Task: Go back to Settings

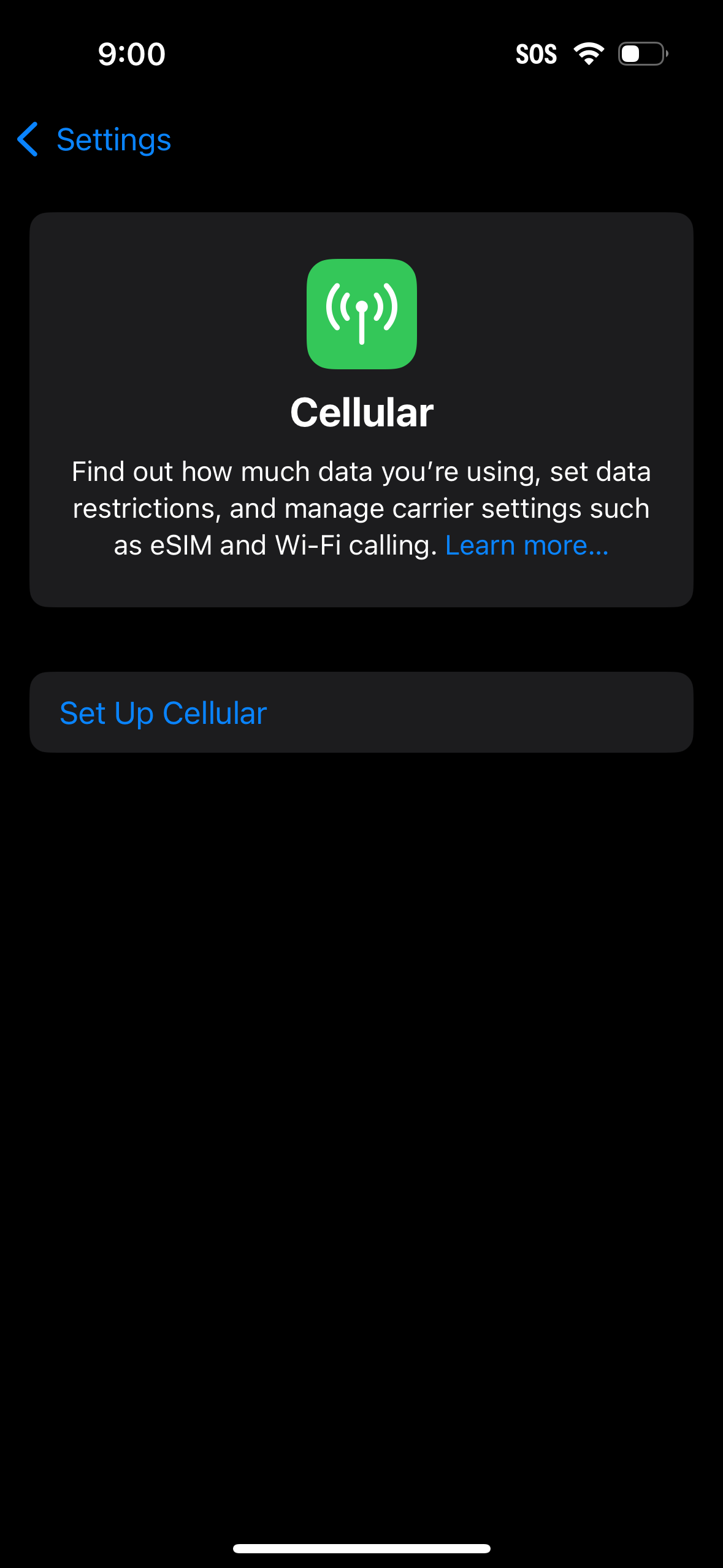Action: tap(95, 140)
